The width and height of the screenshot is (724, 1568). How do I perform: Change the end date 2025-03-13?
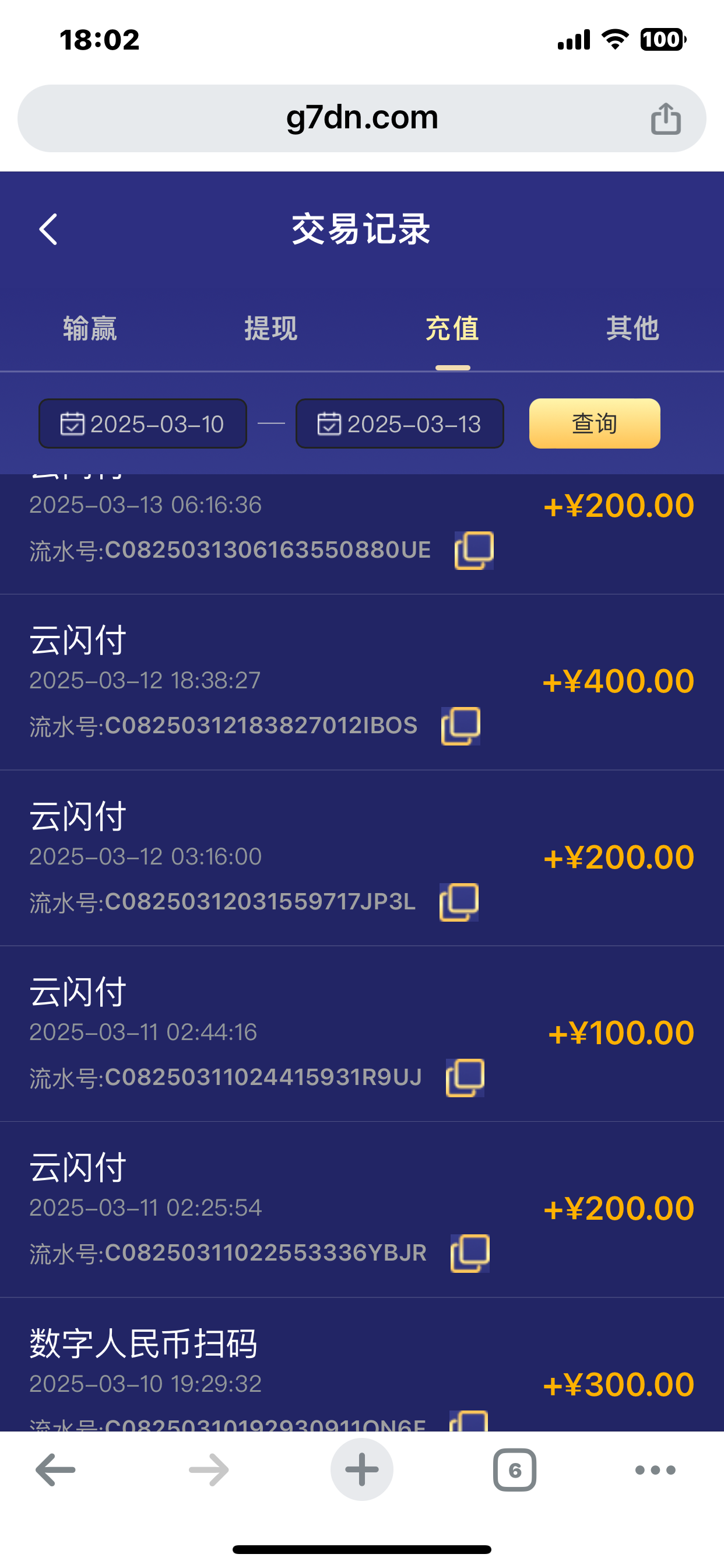click(x=400, y=423)
